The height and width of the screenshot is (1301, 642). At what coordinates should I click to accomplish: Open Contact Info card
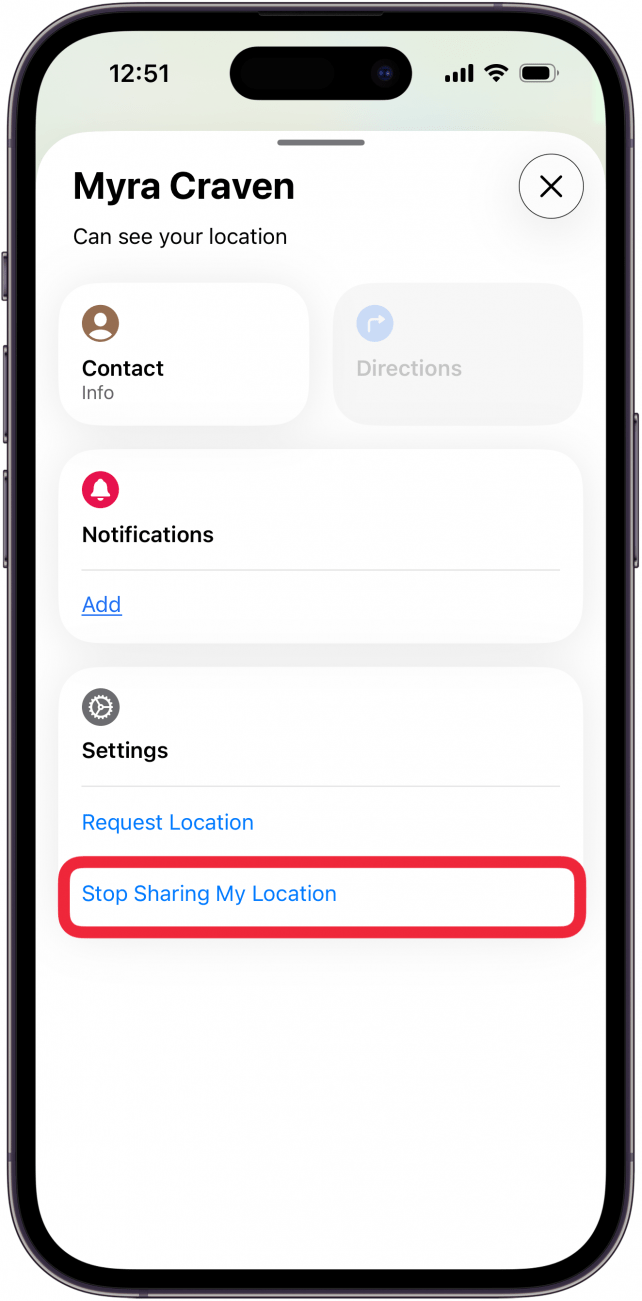(183, 354)
